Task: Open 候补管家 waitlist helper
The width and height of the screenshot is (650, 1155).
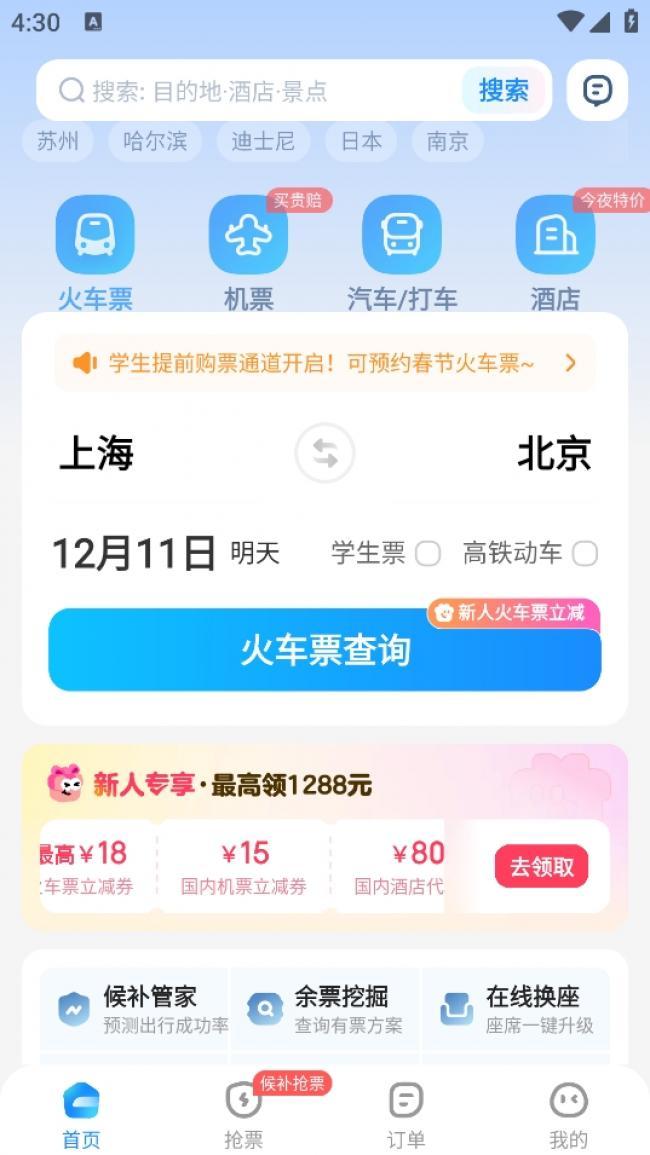Action: coord(134,1008)
